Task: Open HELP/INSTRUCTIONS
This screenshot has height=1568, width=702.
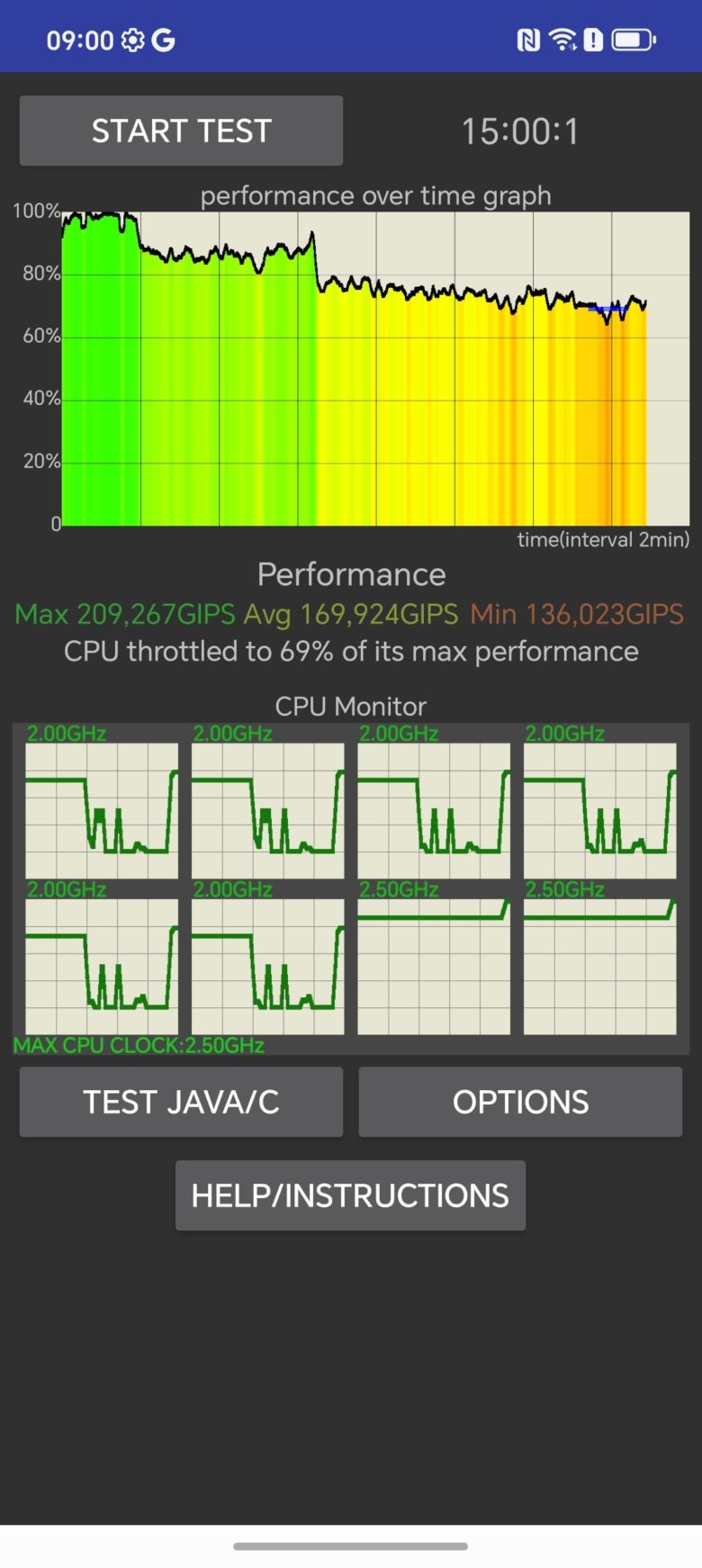Action: (x=350, y=1195)
